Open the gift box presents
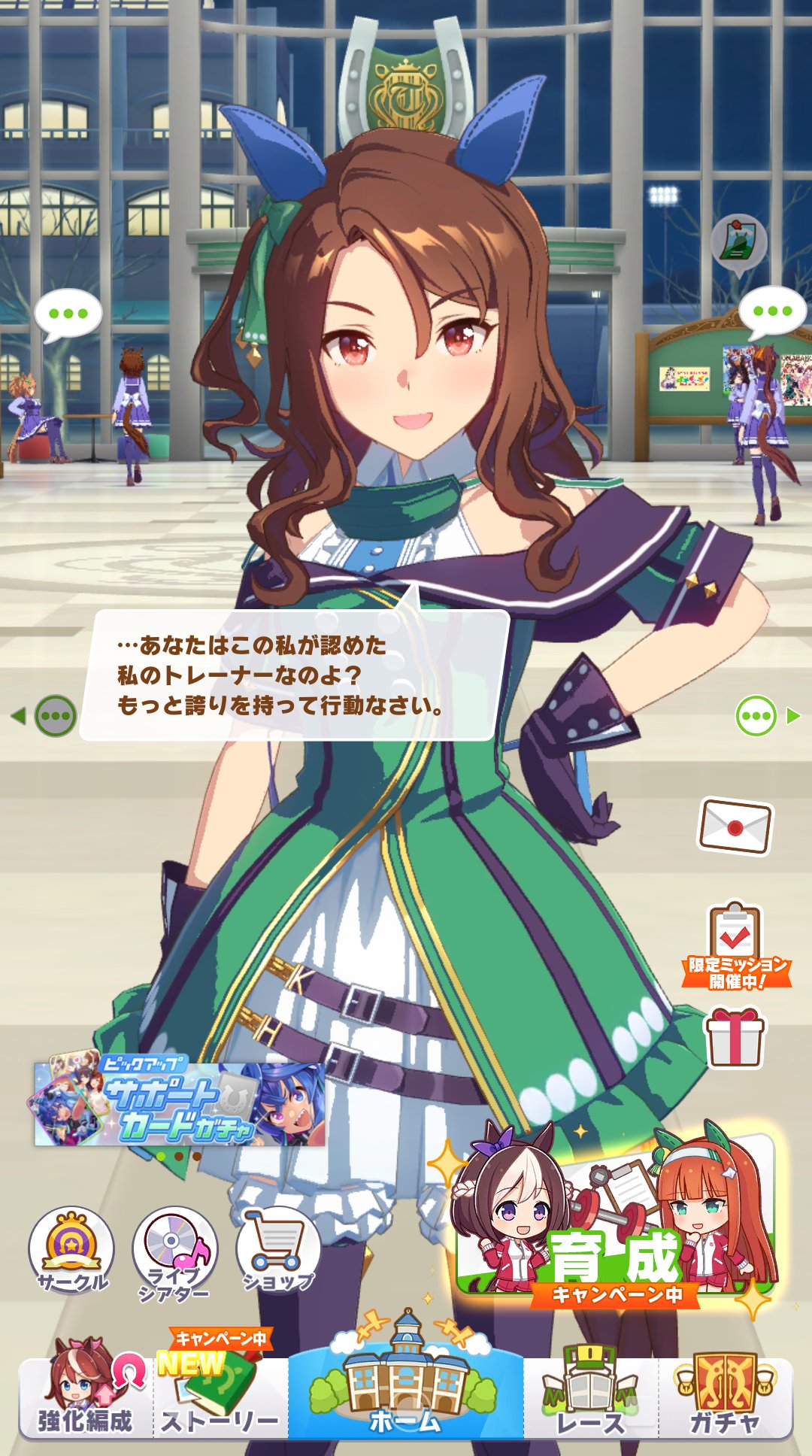Image resolution: width=812 pixels, height=1456 pixels. (x=735, y=1038)
